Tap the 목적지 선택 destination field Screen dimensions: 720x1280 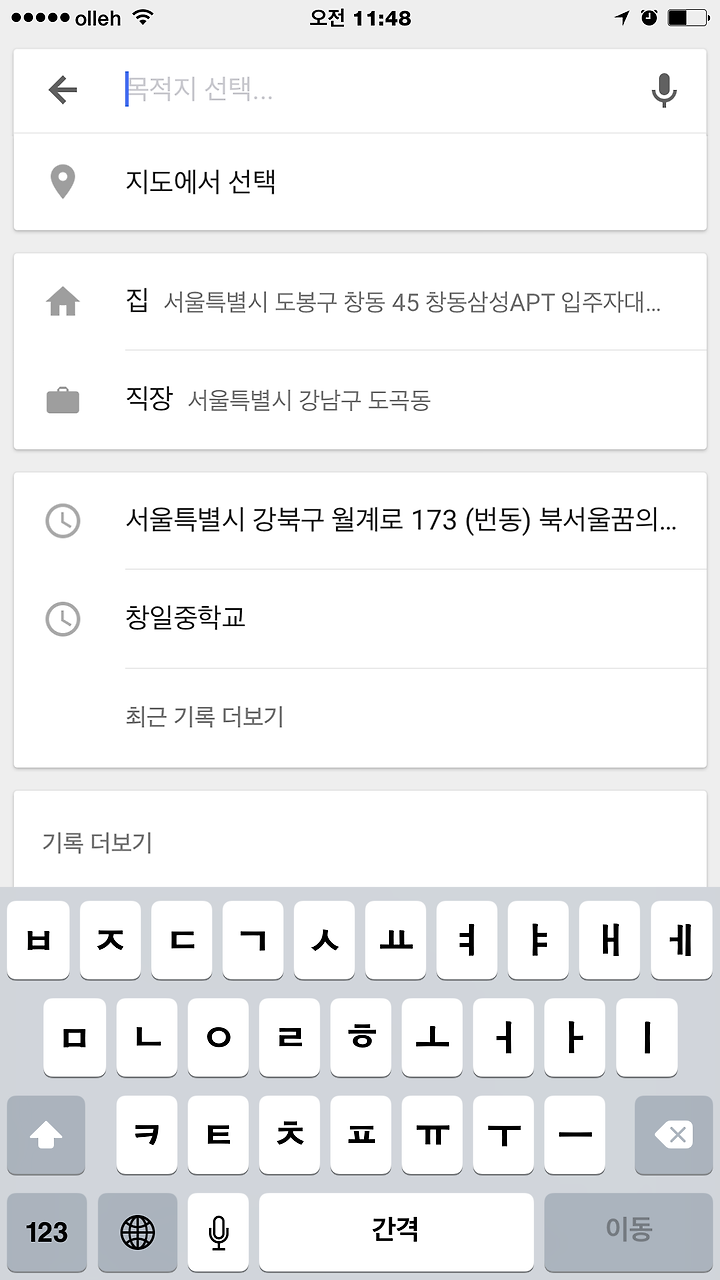point(380,91)
